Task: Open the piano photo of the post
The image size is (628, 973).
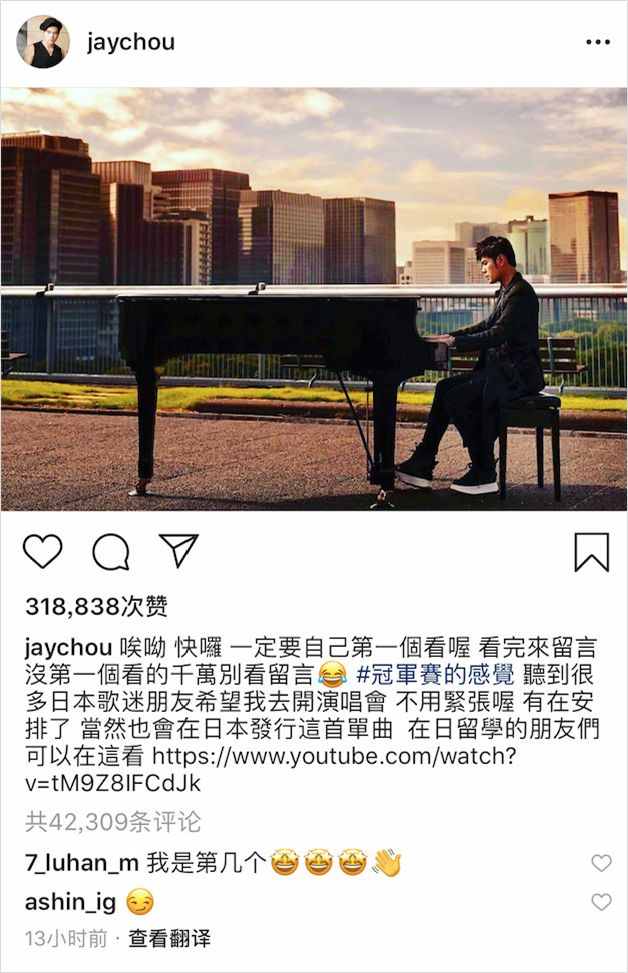Action: [x=314, y=300]
